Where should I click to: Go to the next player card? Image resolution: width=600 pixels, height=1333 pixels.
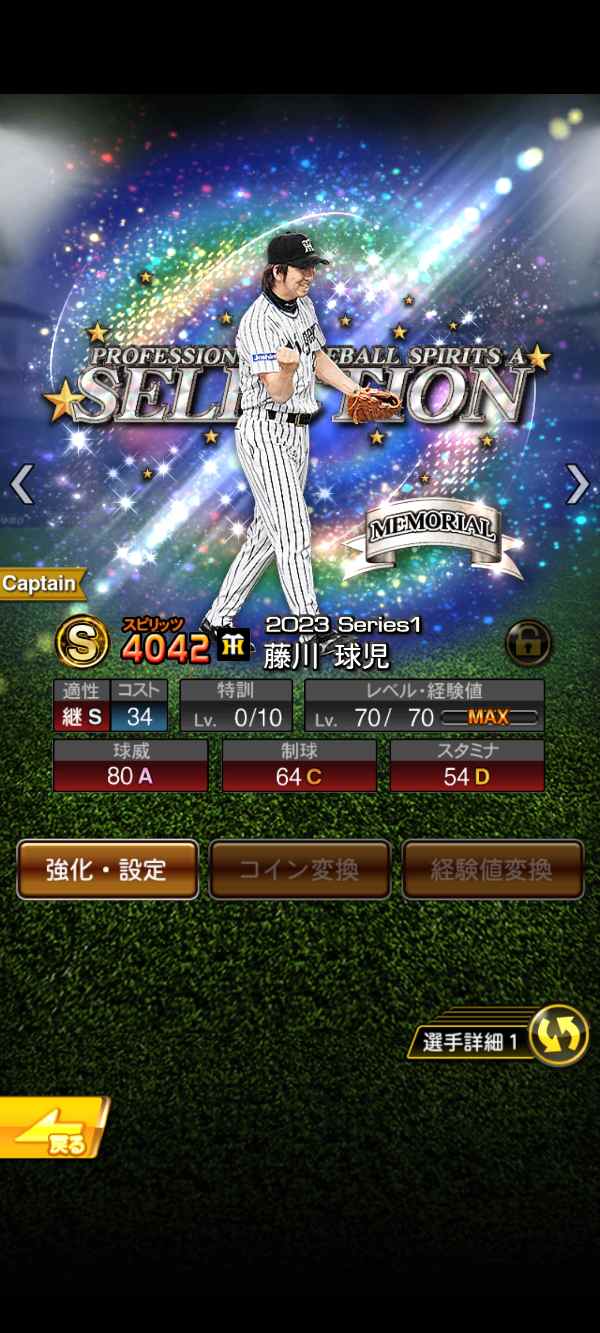(577, 484)
